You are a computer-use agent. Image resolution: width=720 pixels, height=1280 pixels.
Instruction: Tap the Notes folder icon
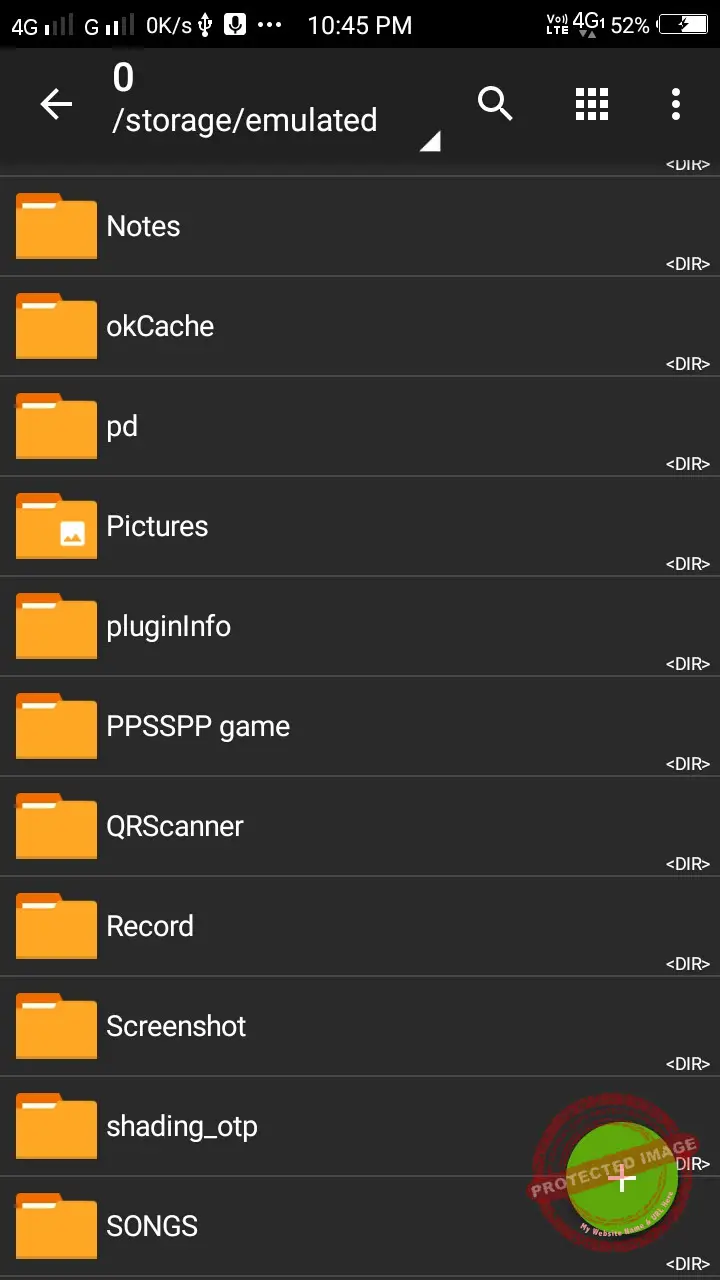click(x=56, y=226)
